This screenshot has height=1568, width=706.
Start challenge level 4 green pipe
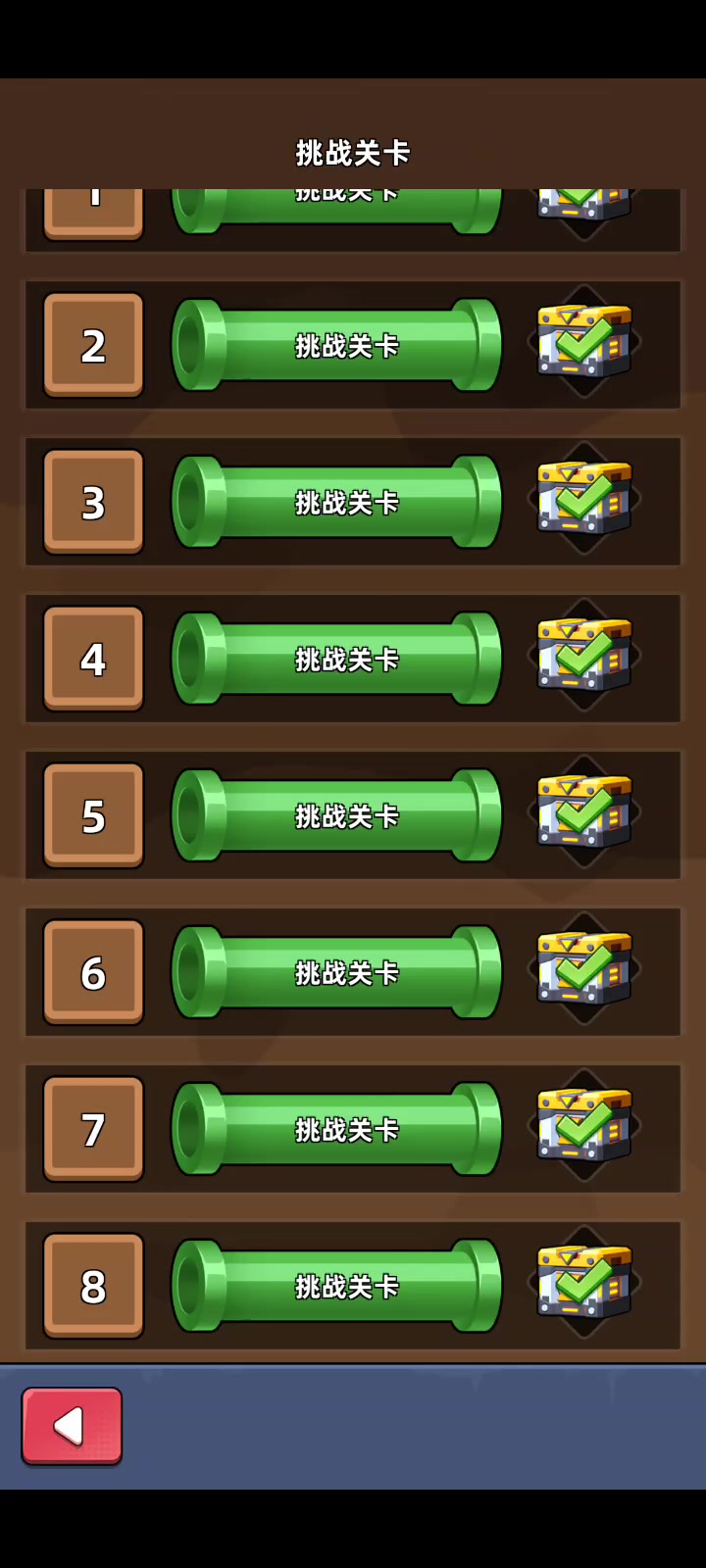[x=337, y=659]
